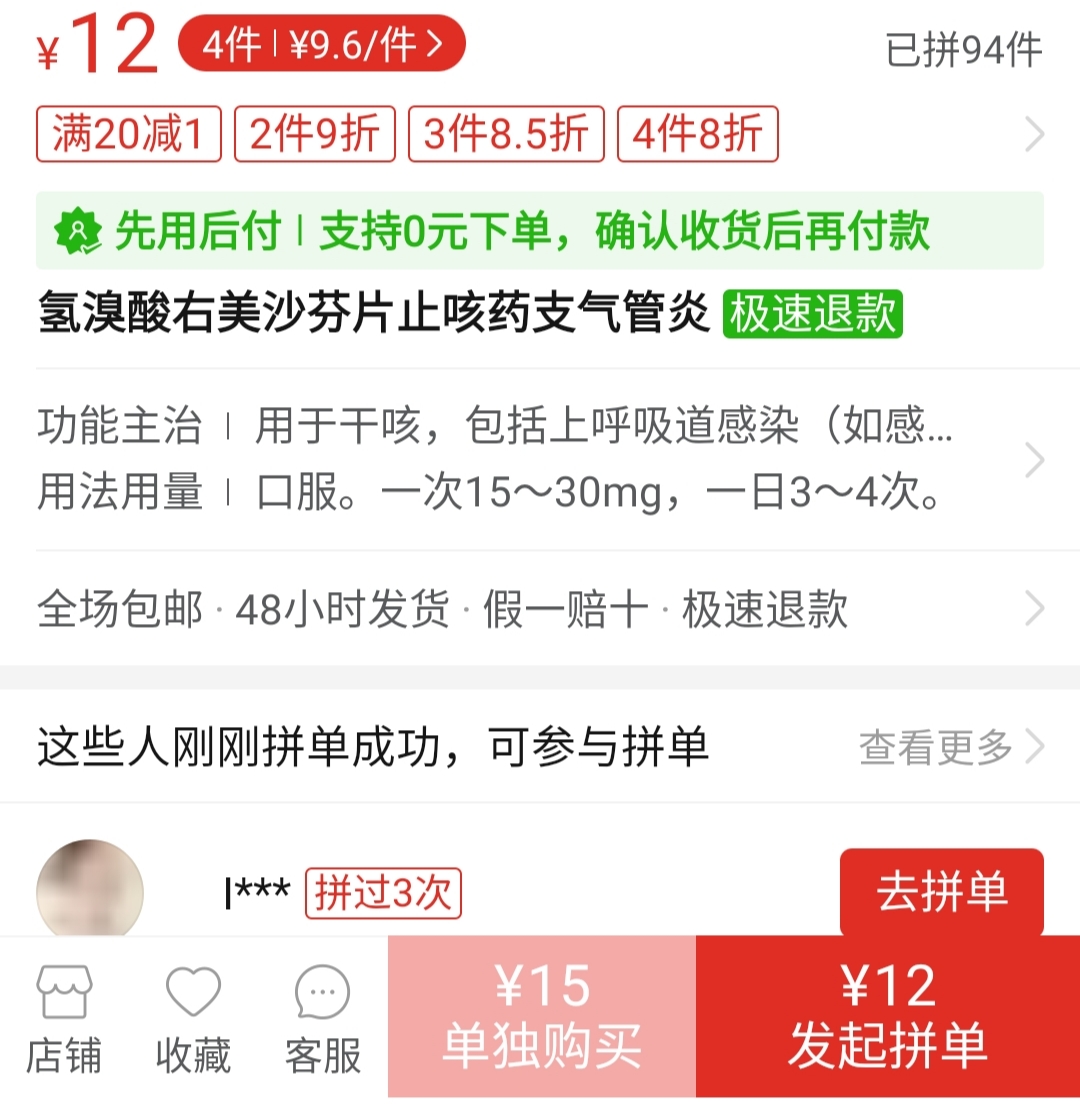Open the 全场包邮 service guarantees row
Screen dimensions: 1080x1116
(x=539, y=608)
